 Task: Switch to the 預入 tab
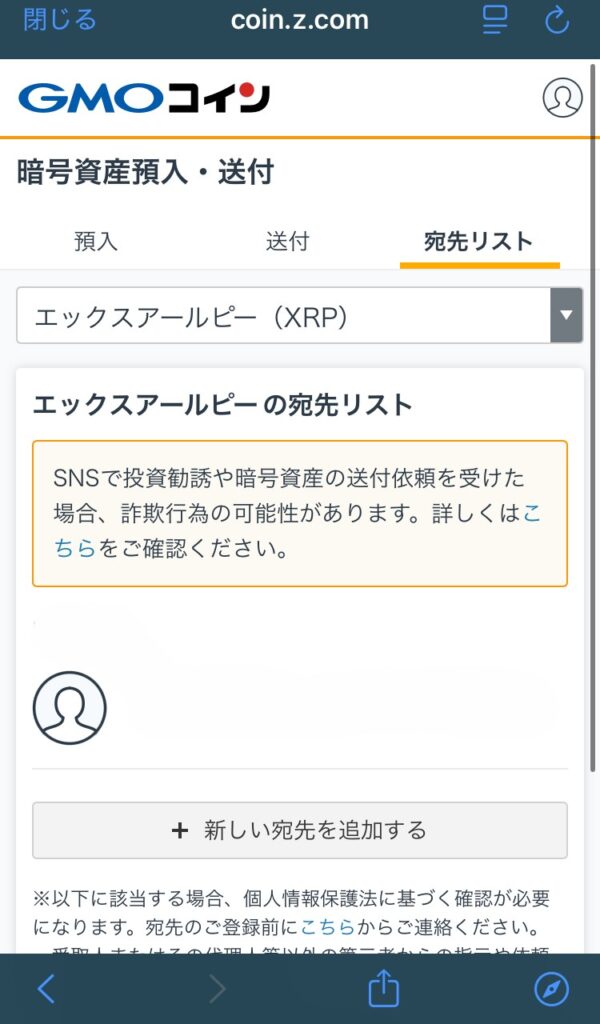coord(96,241)
